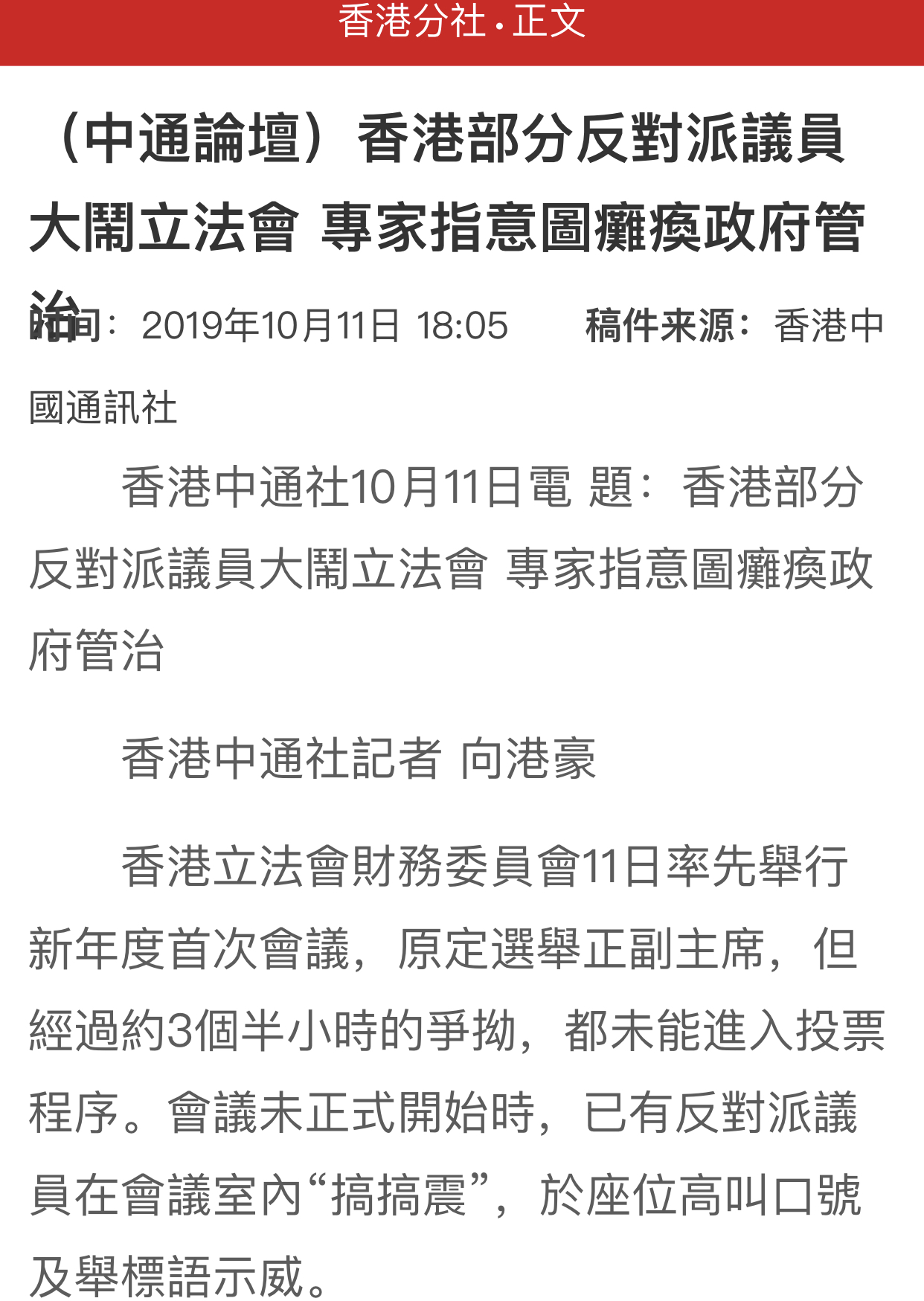This screenshot has width=924, height=1301.
Task: Open the 香港分社 breadcrumb link
Action: [x=411, y=21]
